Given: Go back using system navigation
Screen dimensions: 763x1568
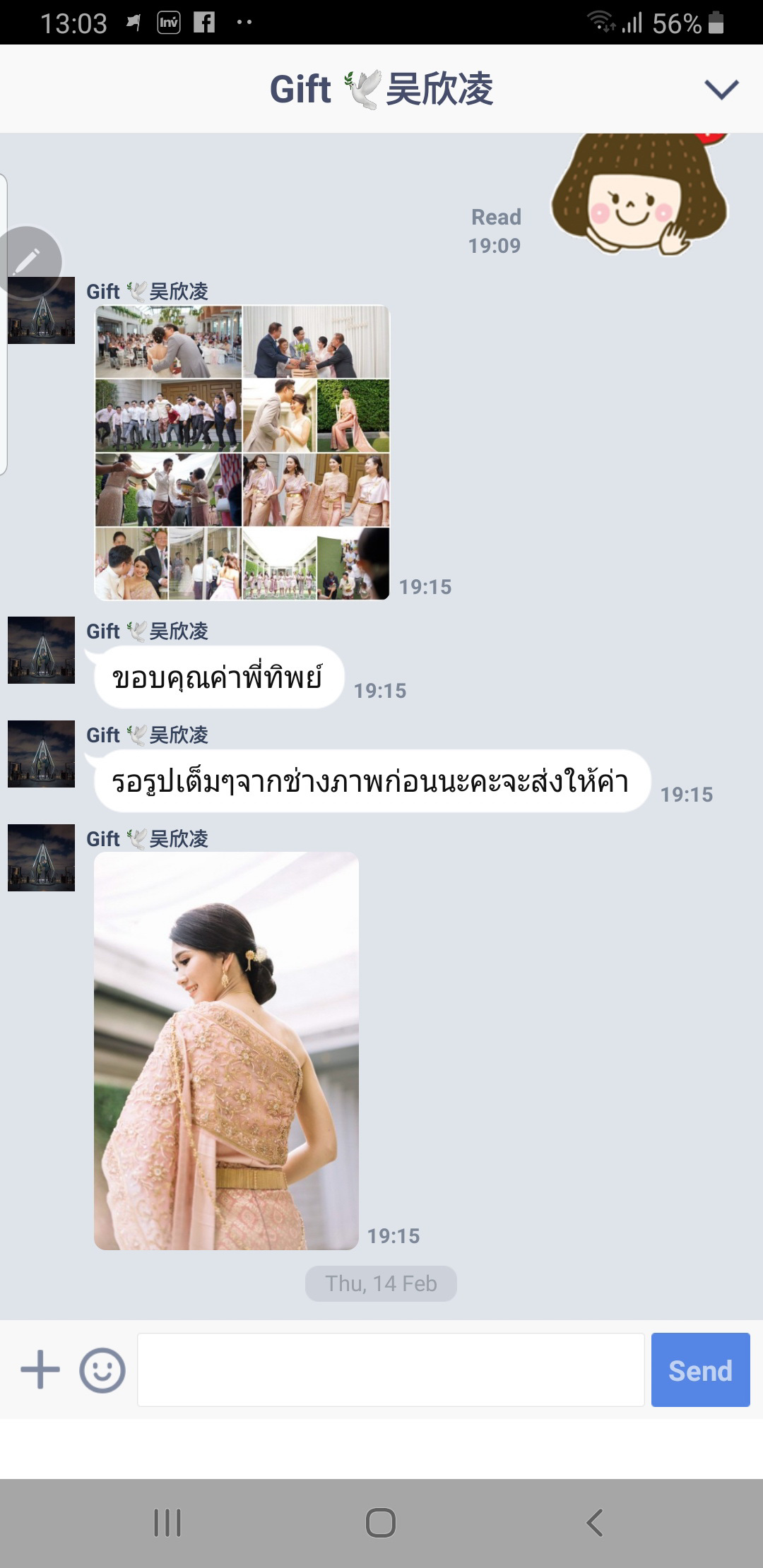Looking at the screenshot, I should [x=595, y=1523].
